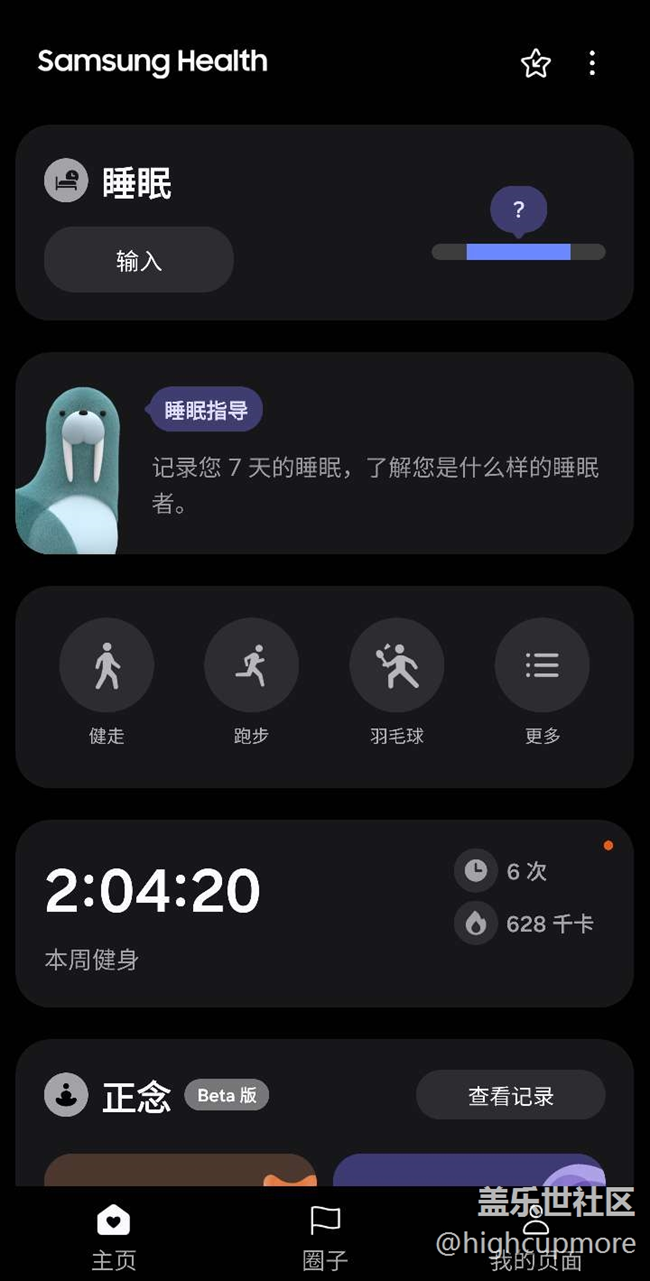
Task: Open the three-dot overflow menu
Action: (x=592, y=64)
